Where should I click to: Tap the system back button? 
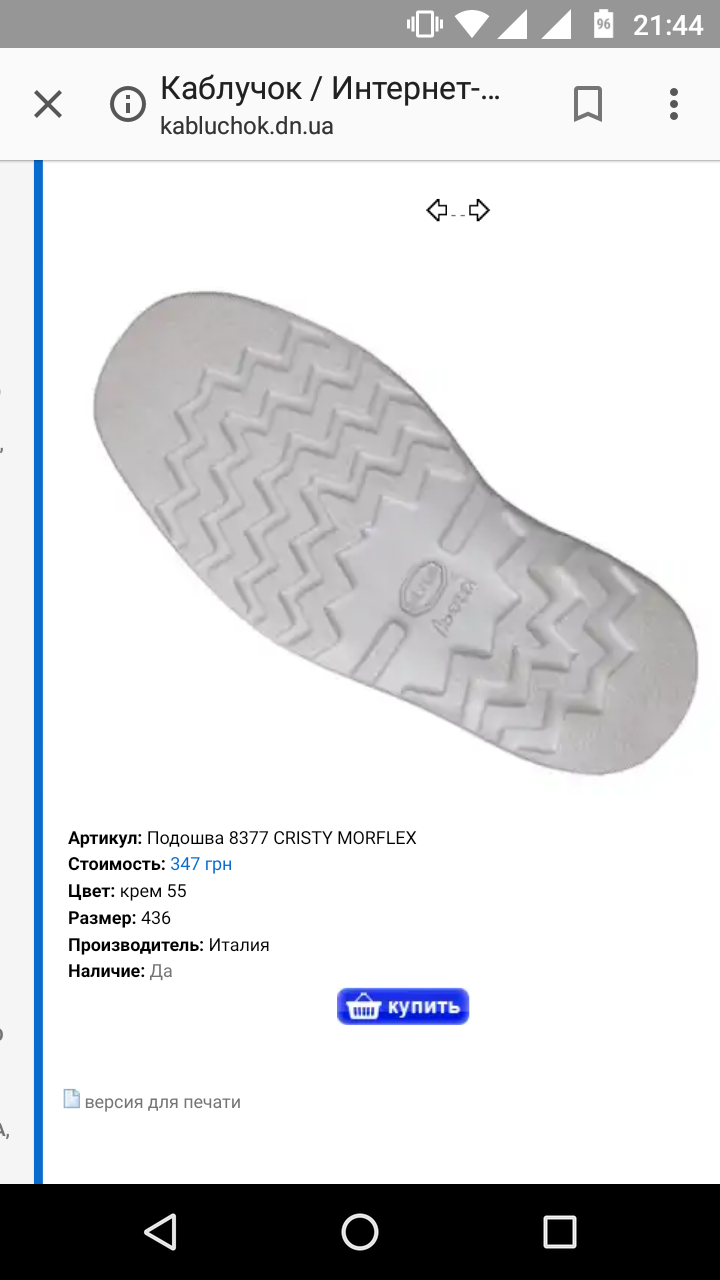coord(160,1232)
